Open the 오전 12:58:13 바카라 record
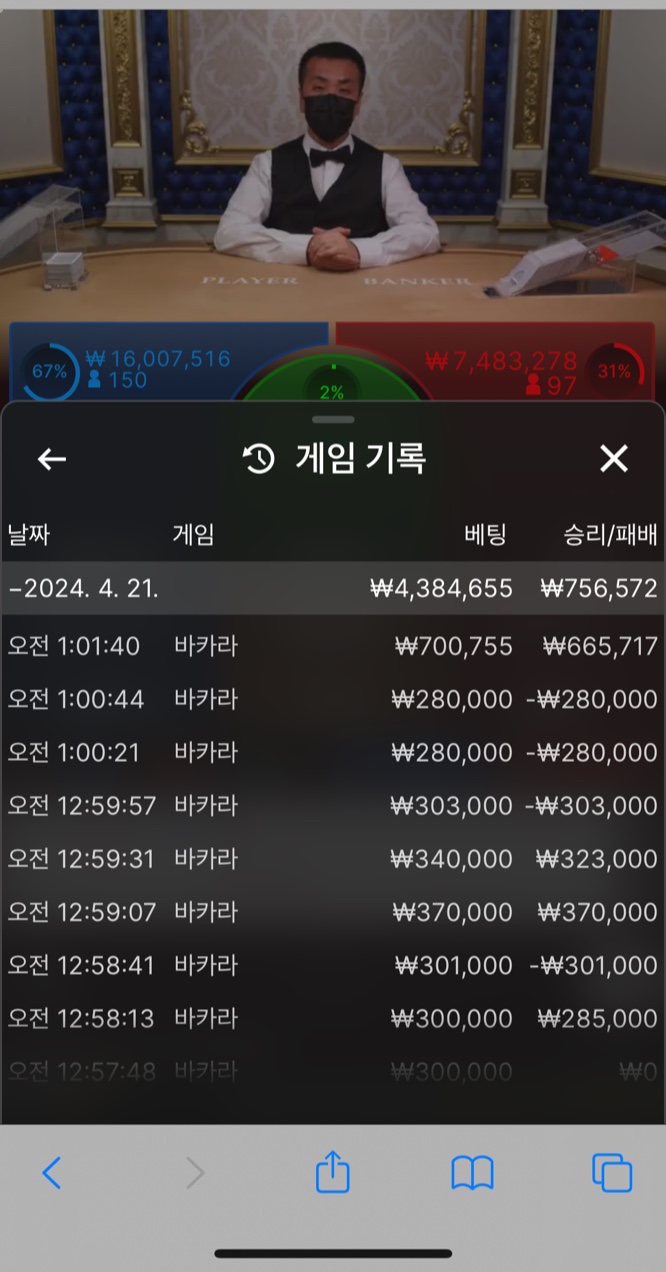666x1272 pixels. (333, 1019)
